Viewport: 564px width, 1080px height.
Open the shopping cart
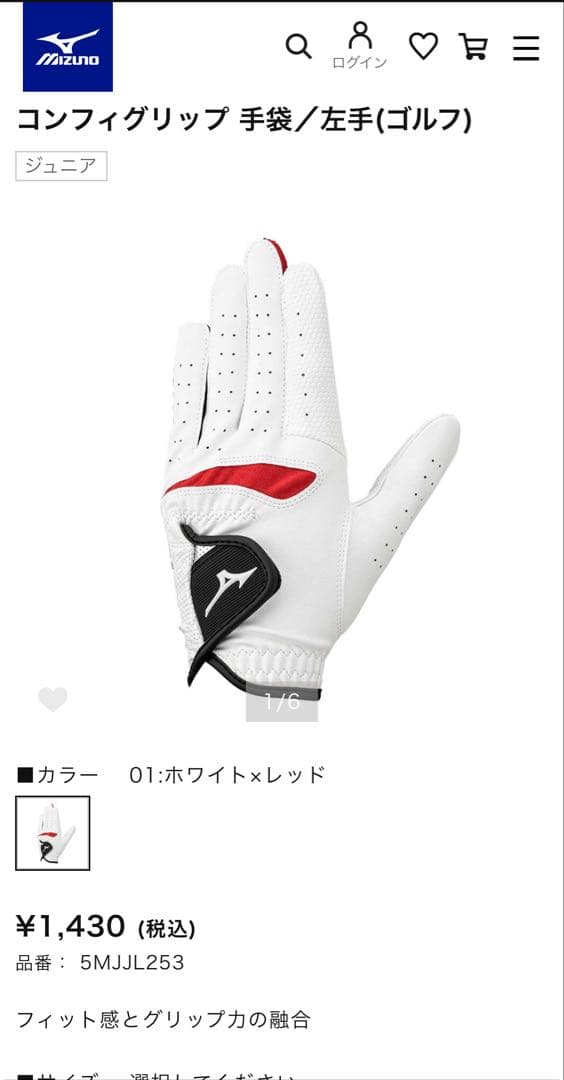click(x=473, y=47)
